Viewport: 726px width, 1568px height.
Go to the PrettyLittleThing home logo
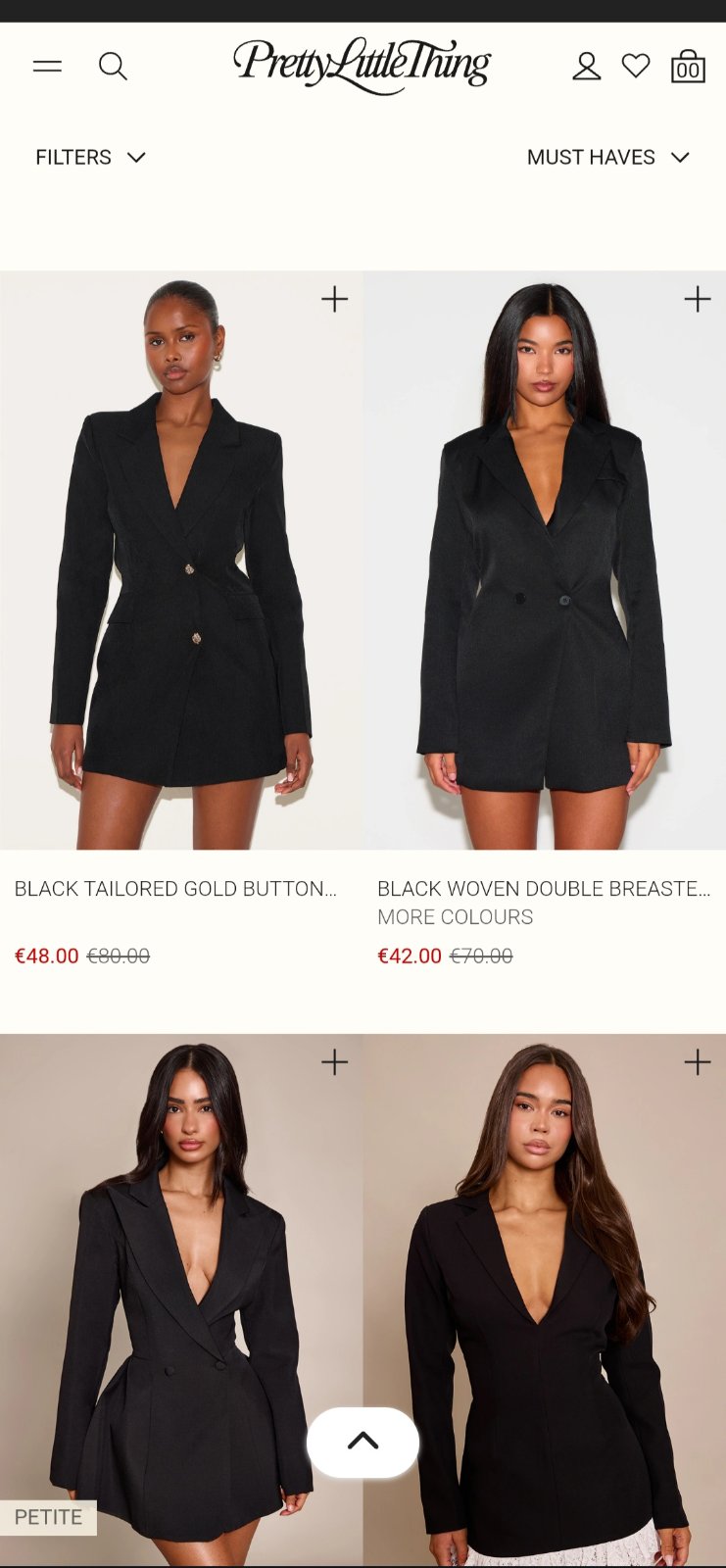[362, 65]
